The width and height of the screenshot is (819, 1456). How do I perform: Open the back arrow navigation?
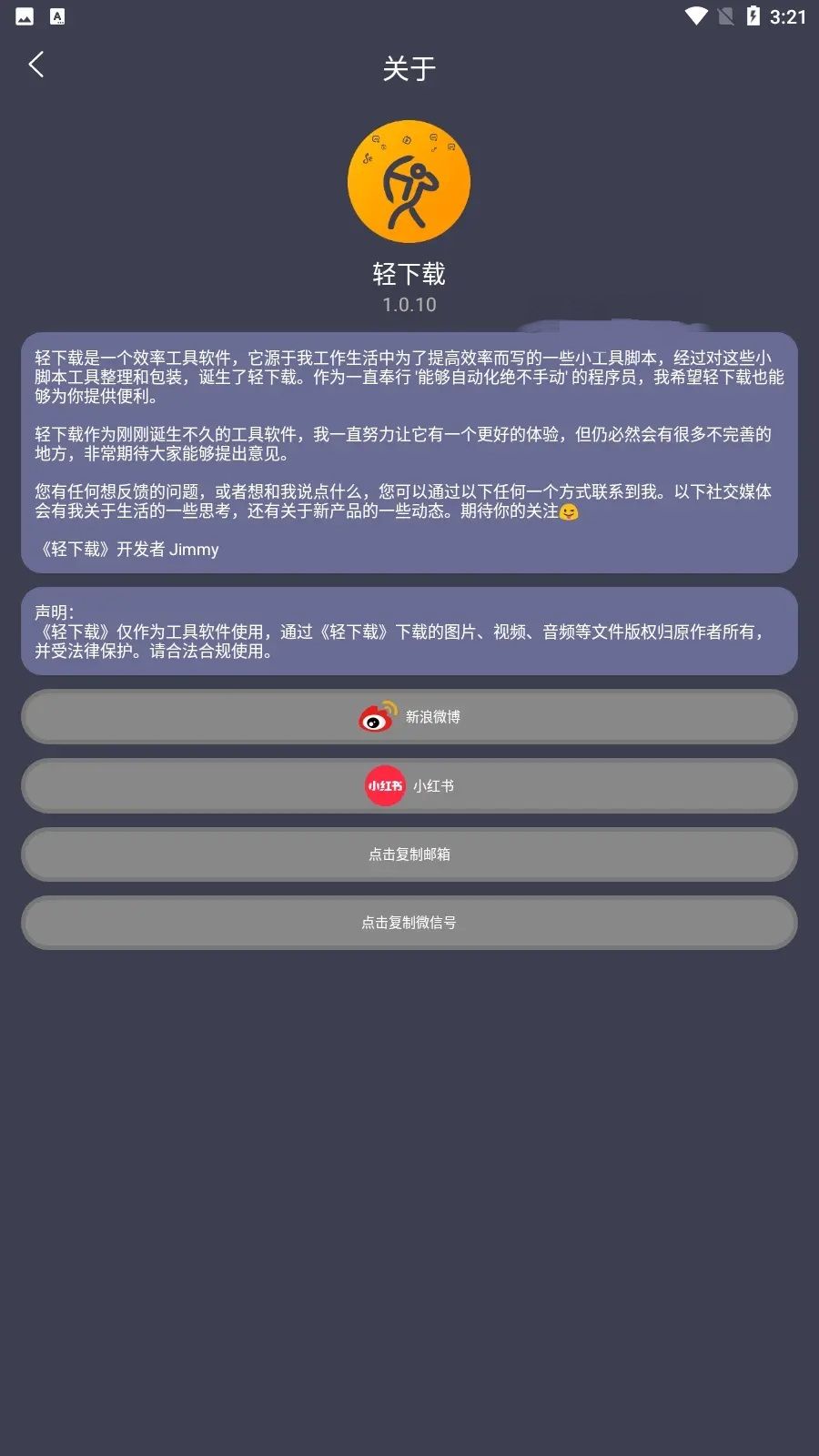[x=36, y=65]
